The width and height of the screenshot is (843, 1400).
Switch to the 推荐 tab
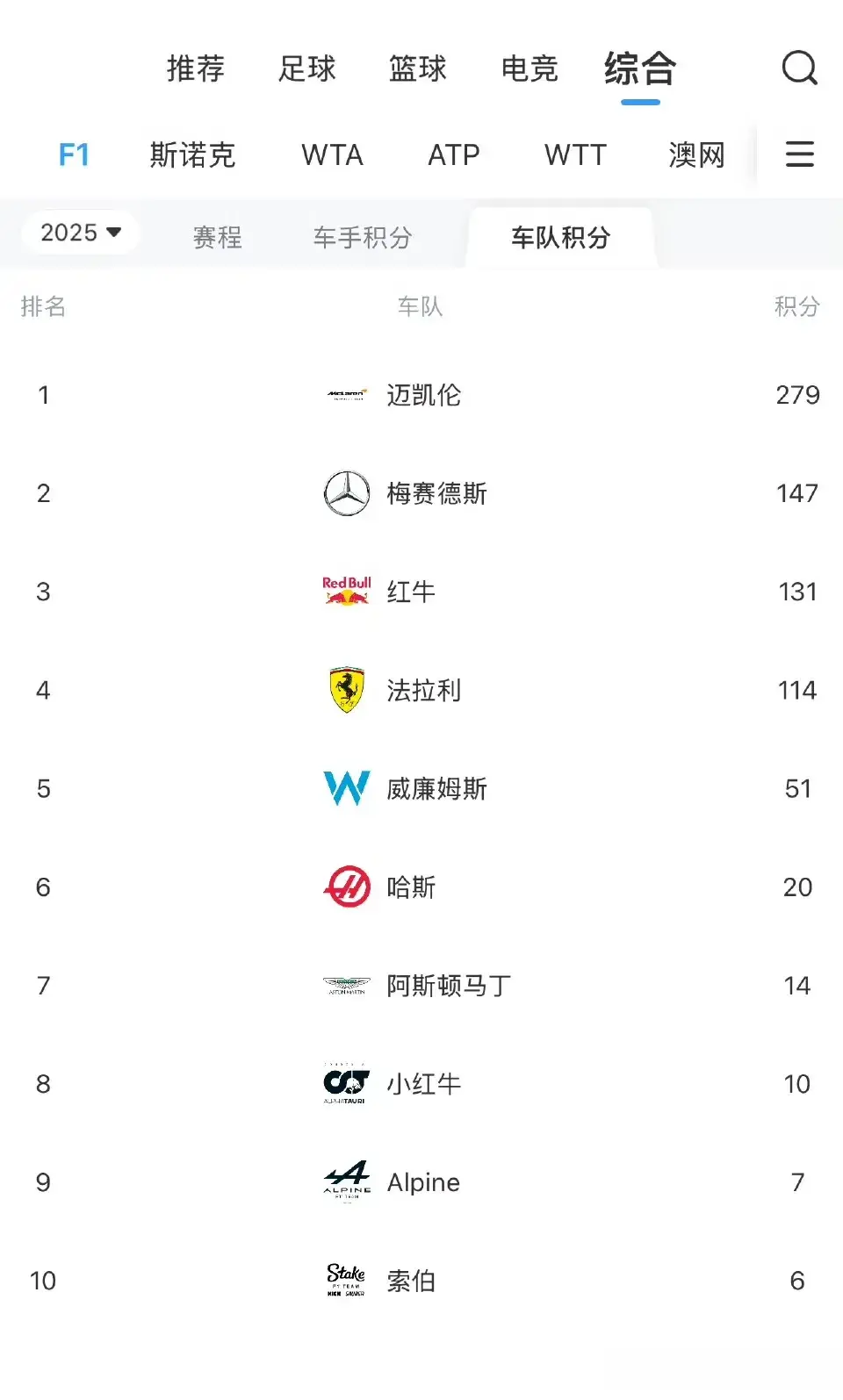coord(196,68)
